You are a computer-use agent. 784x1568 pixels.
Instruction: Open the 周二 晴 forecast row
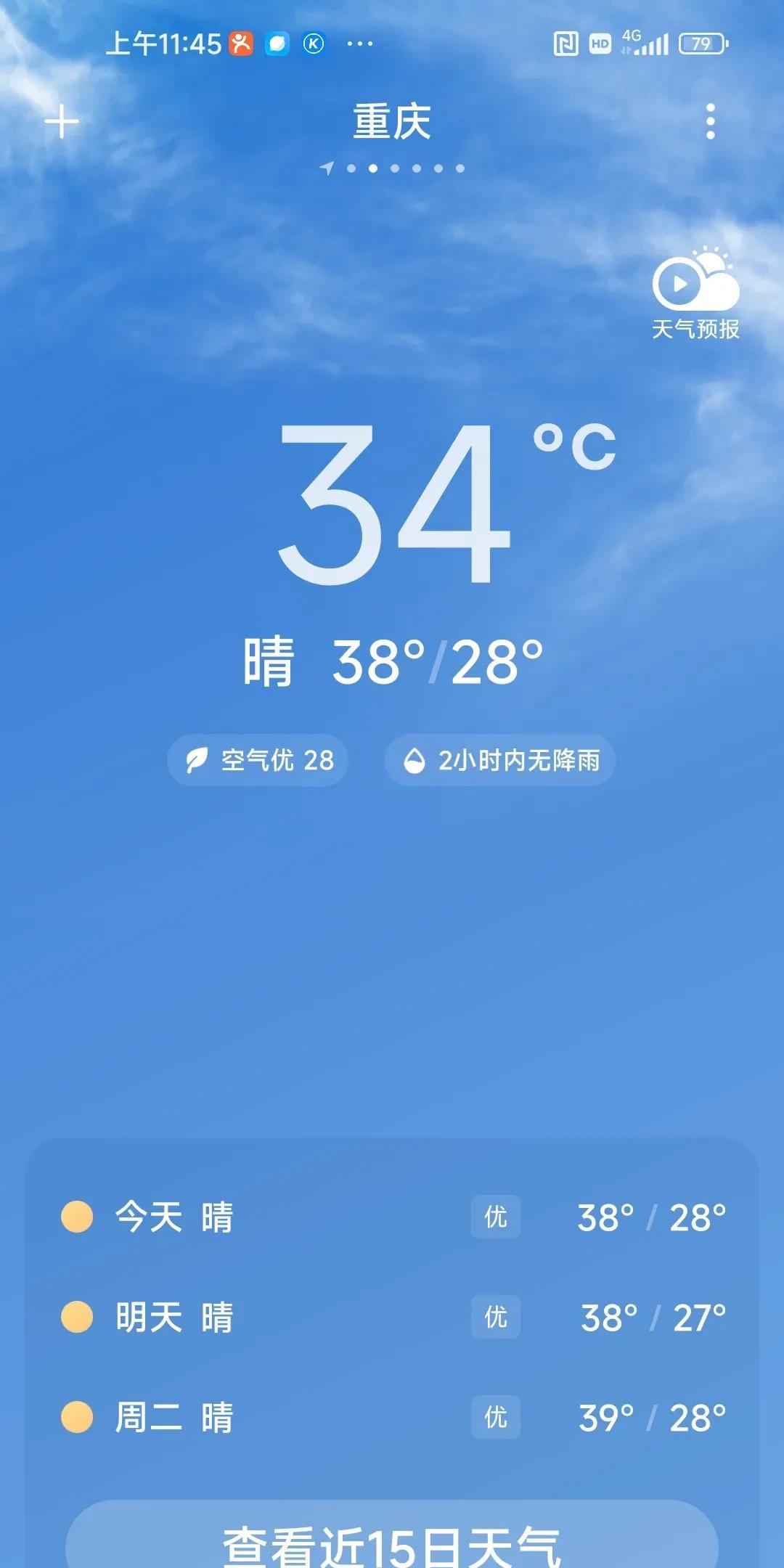392,1417
